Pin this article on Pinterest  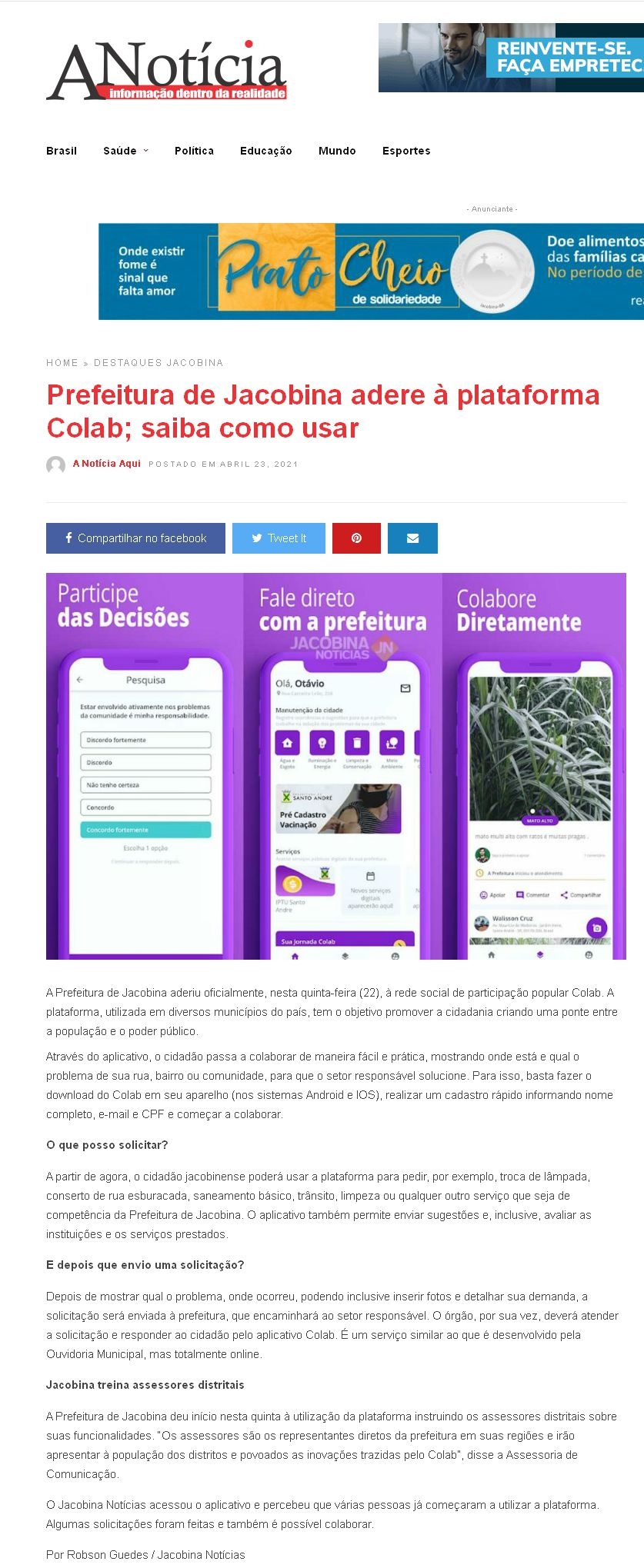click(356, 538)
